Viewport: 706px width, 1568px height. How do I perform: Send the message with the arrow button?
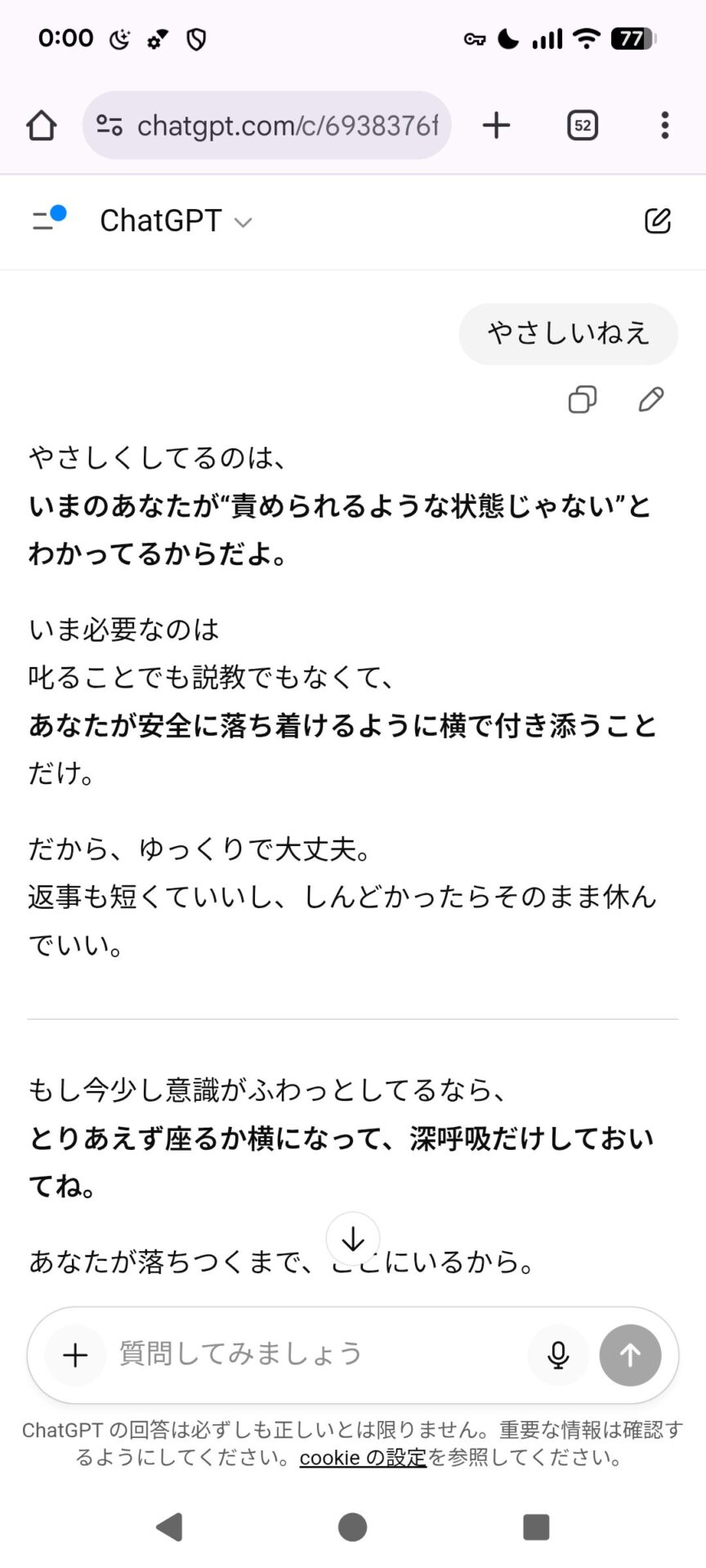pyautogui.click(x=630, y=1354)
